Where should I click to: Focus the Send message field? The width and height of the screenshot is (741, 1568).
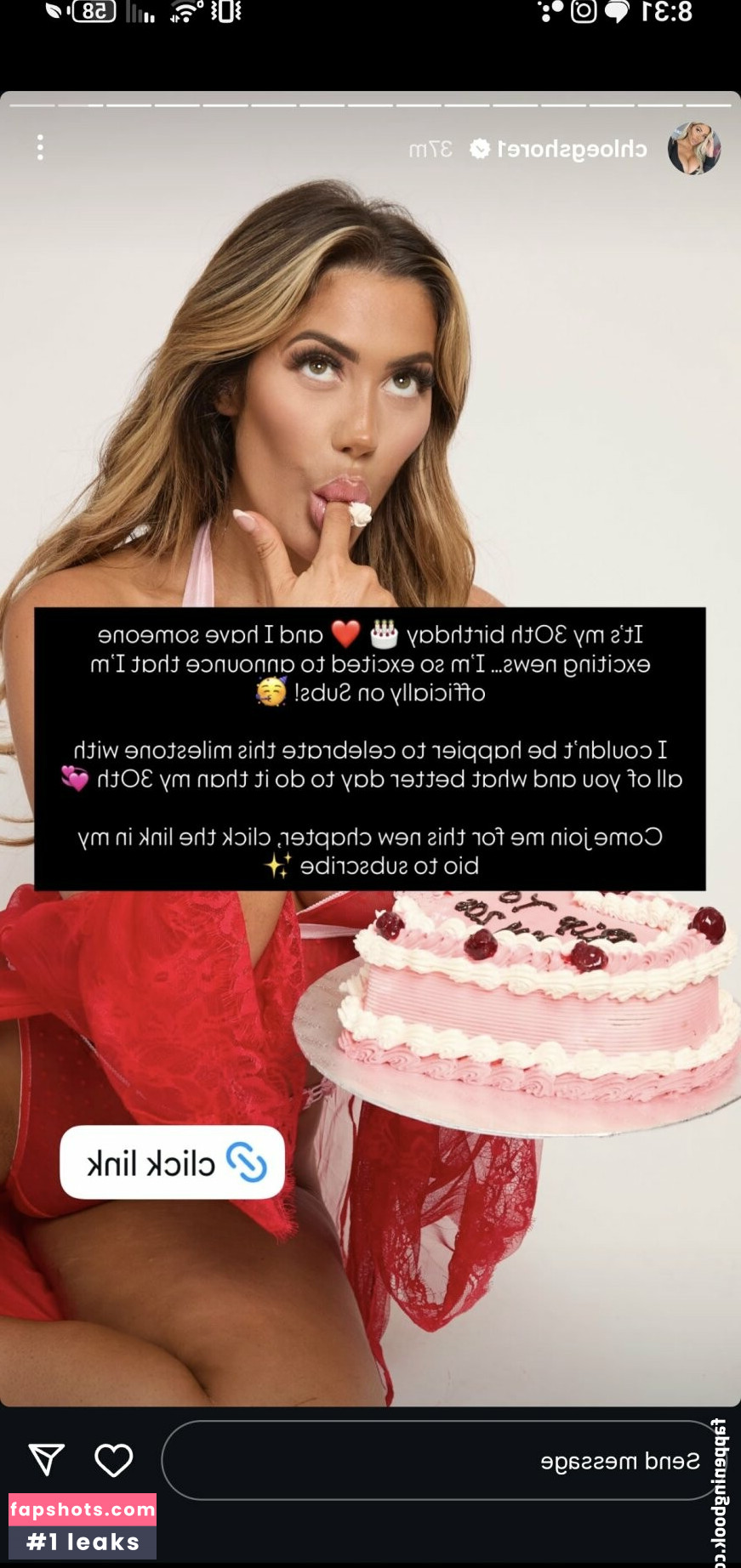[x=442, y=1460]
